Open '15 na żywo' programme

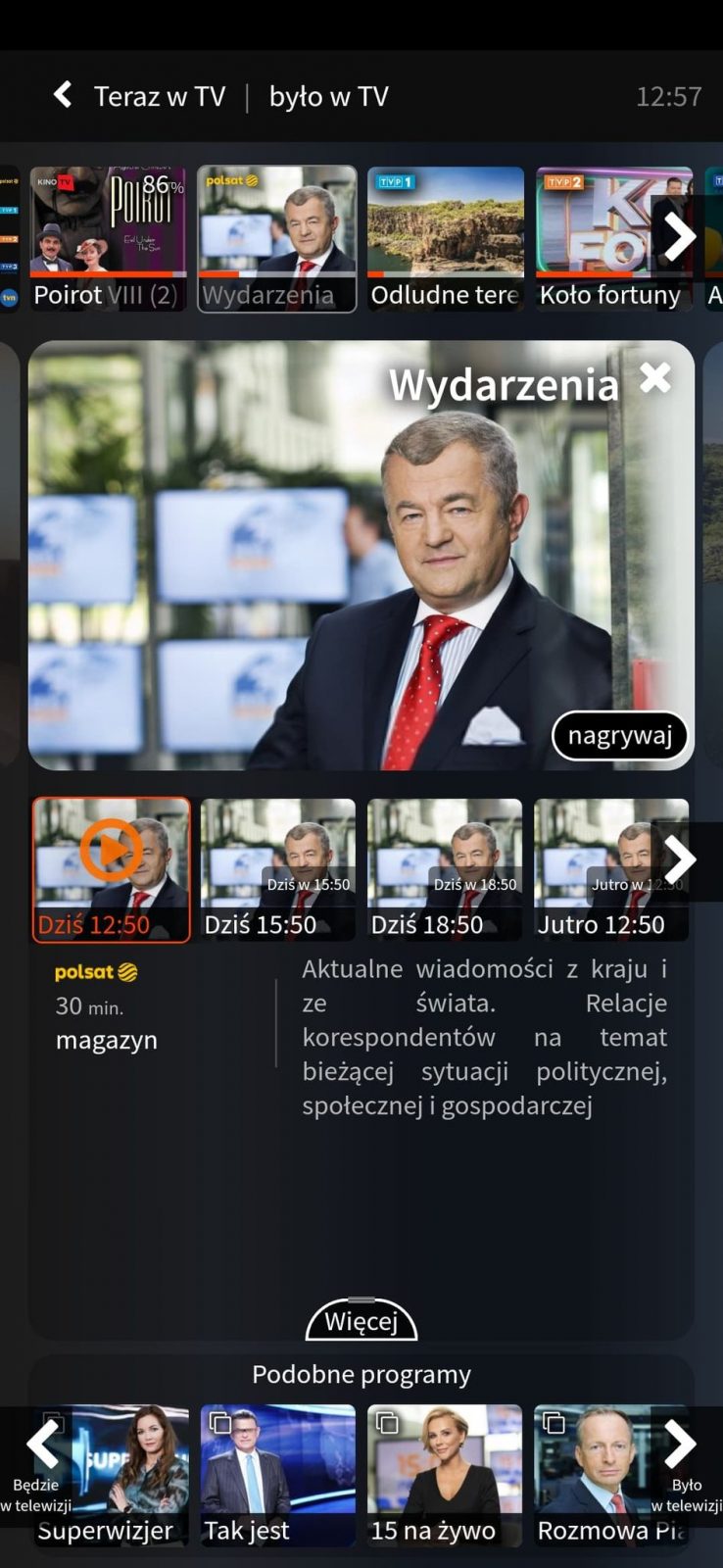[x=445, y=1475]
